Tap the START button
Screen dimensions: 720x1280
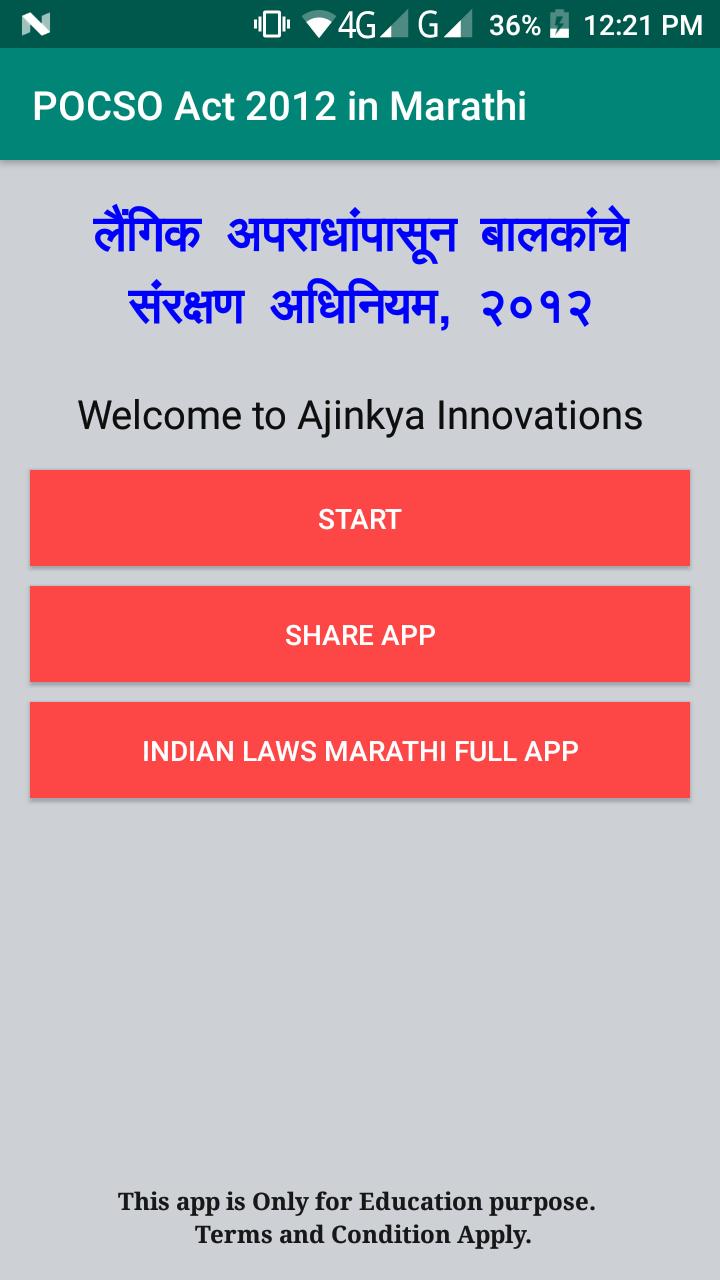[x=360, y=518]
